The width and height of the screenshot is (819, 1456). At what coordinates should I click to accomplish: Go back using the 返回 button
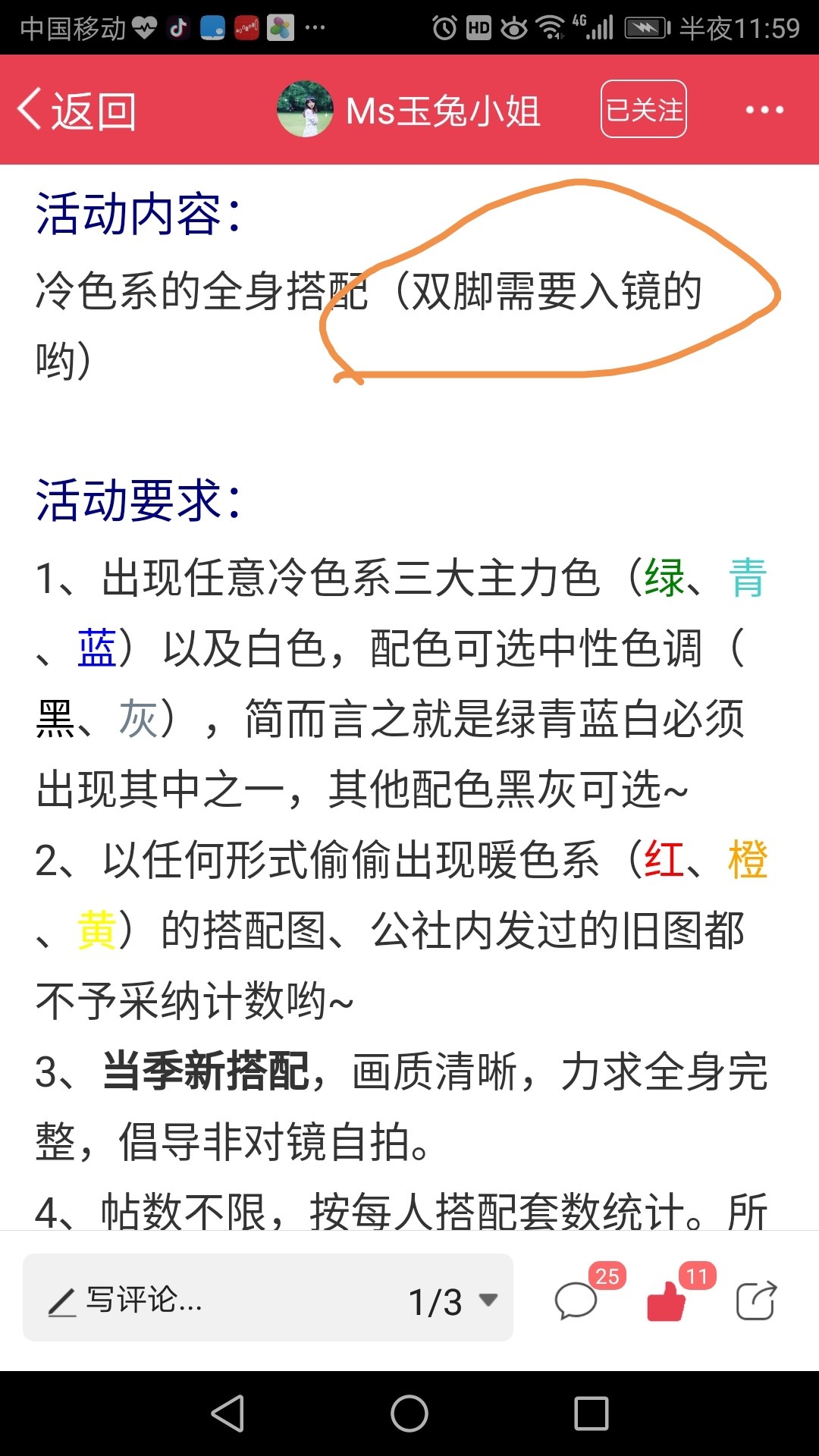pos(77,111)
